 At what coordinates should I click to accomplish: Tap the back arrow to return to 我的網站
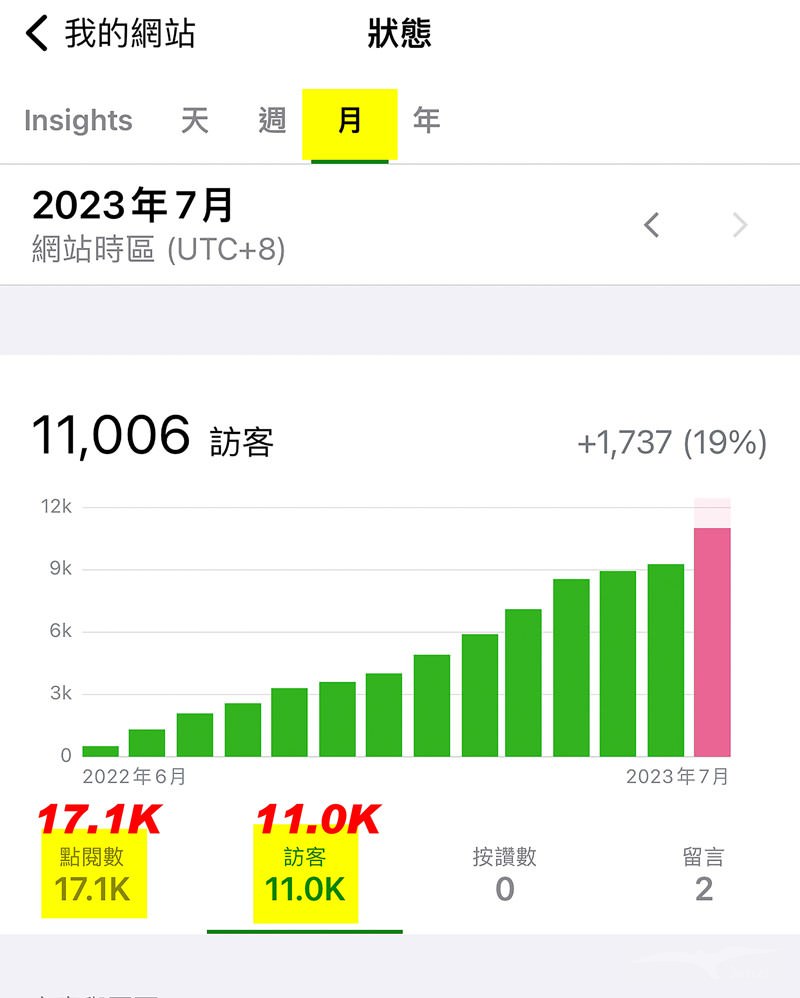(35, 33)
